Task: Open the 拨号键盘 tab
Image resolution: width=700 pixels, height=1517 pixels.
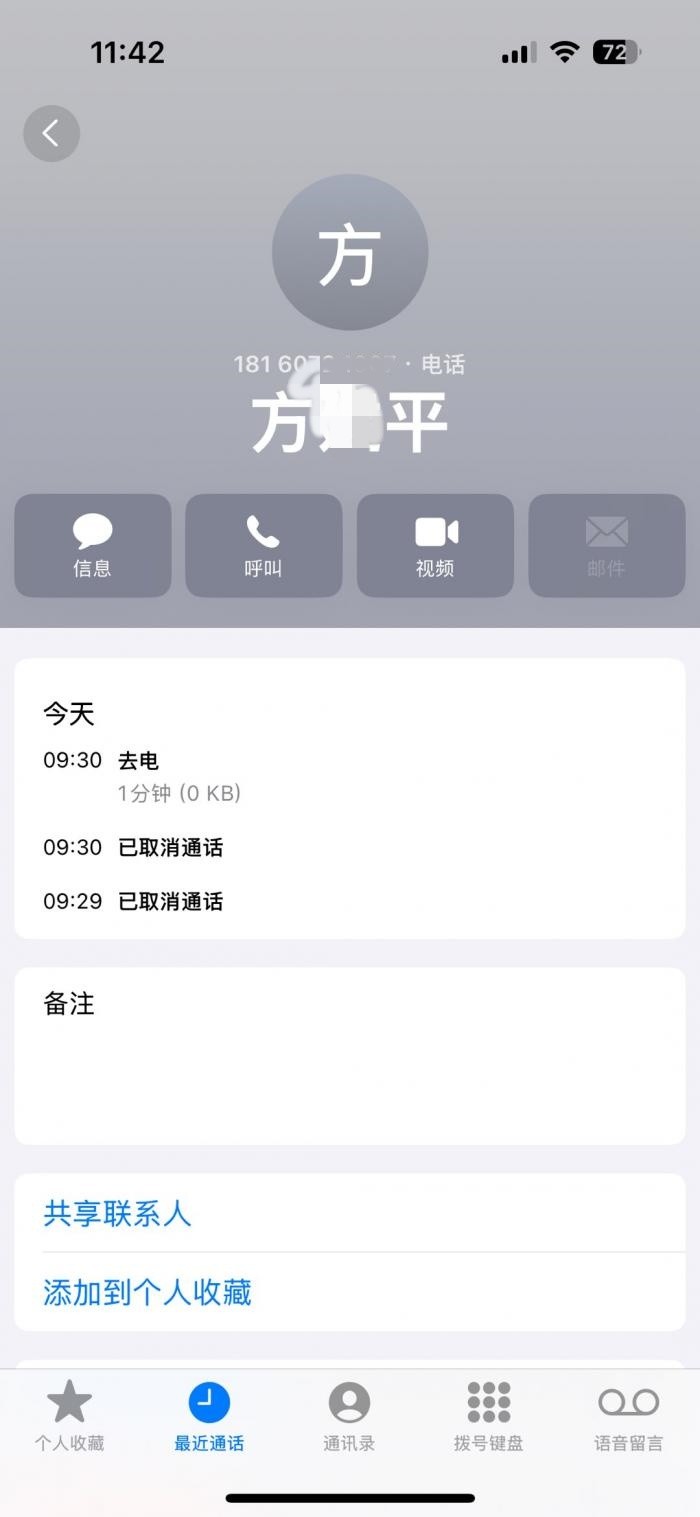Action: tap(489, 1415)
